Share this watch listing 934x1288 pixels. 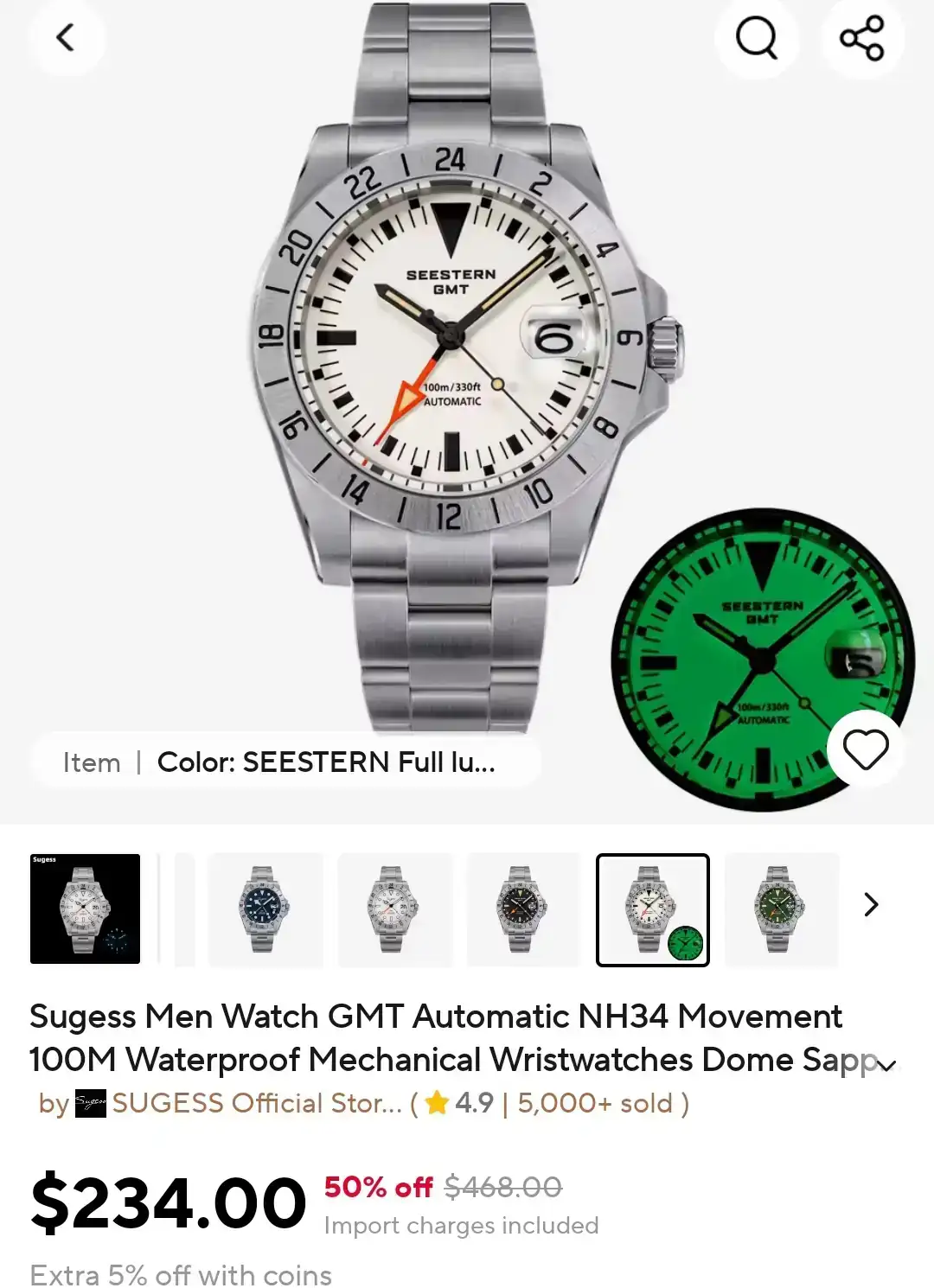click(862, 38)
